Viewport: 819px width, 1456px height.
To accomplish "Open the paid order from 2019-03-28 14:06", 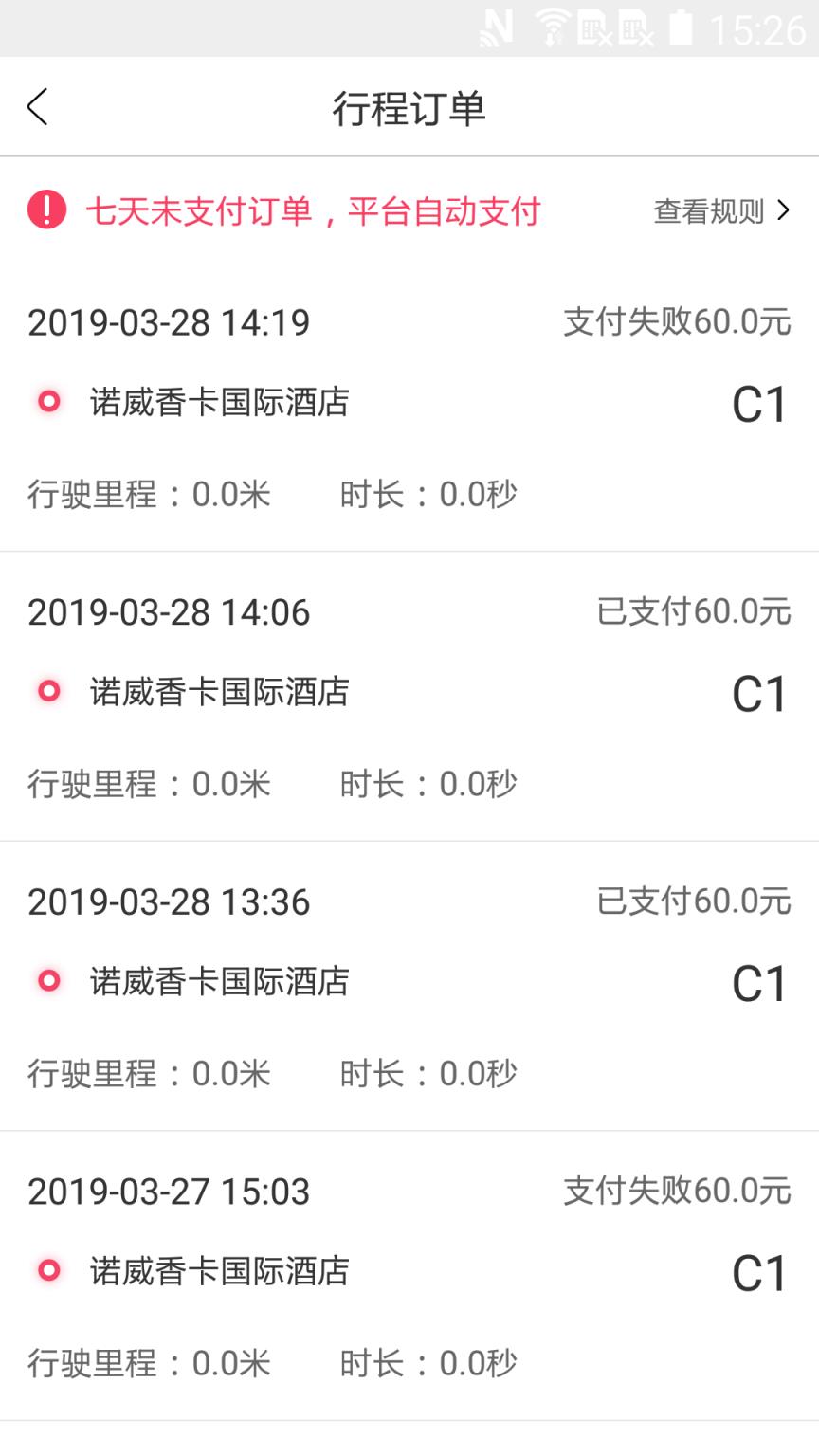I will pos(409,697).
